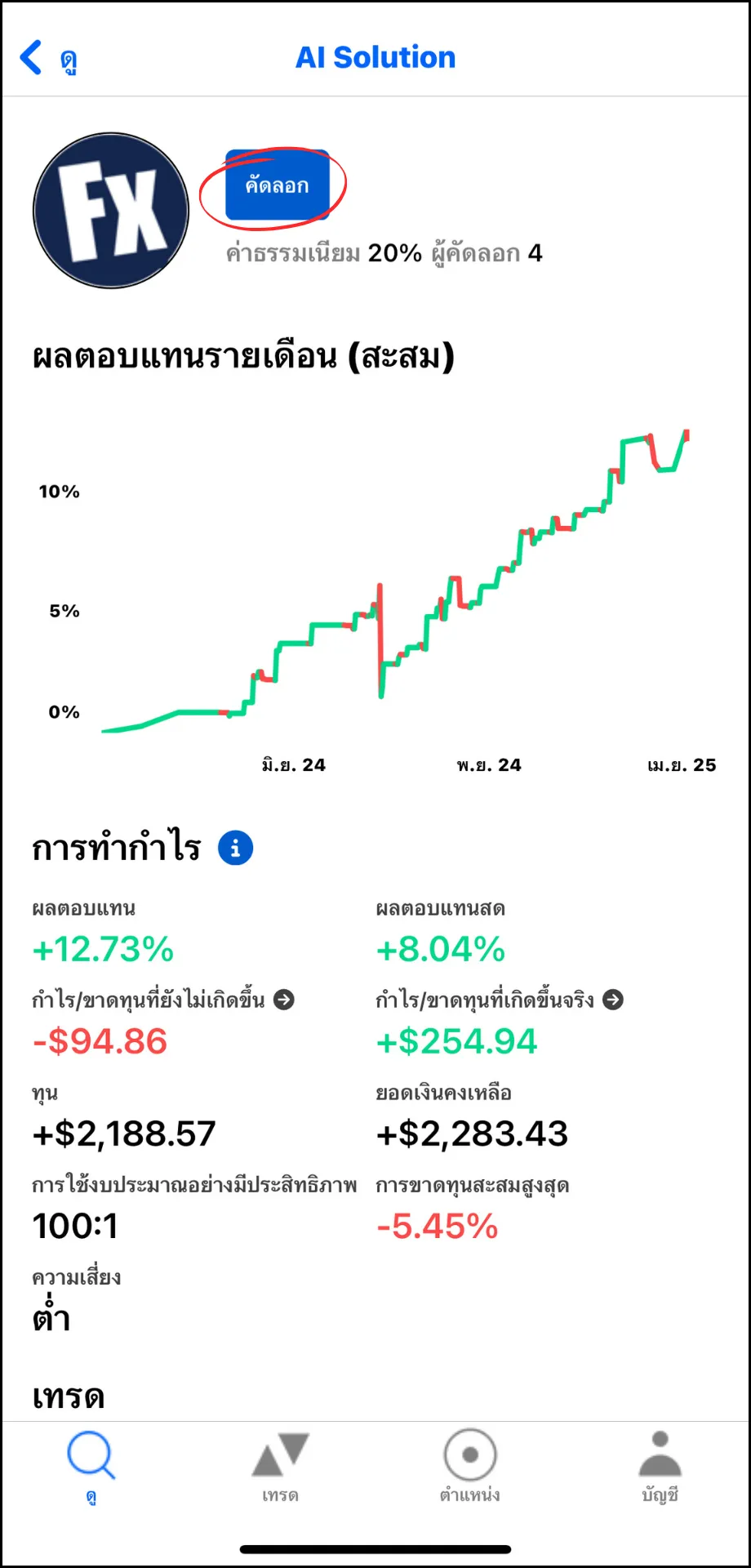The height and width of the screenshot is (1568, 751).
Task: Go back to the ดู list
Action: click(48, 58)
